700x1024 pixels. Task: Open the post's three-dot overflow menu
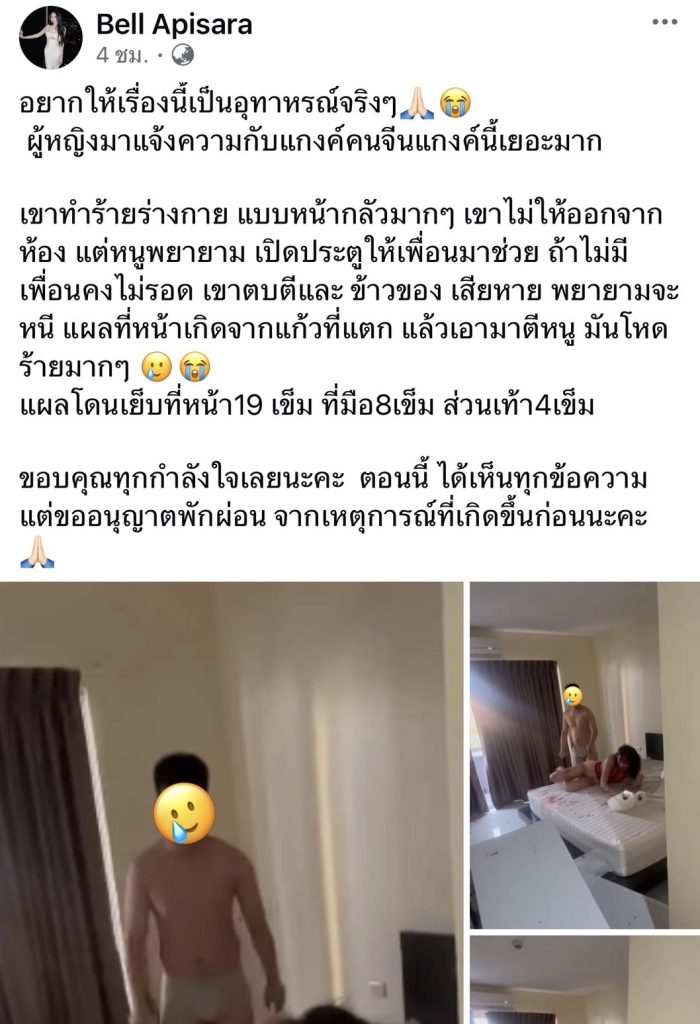[664, 22]
